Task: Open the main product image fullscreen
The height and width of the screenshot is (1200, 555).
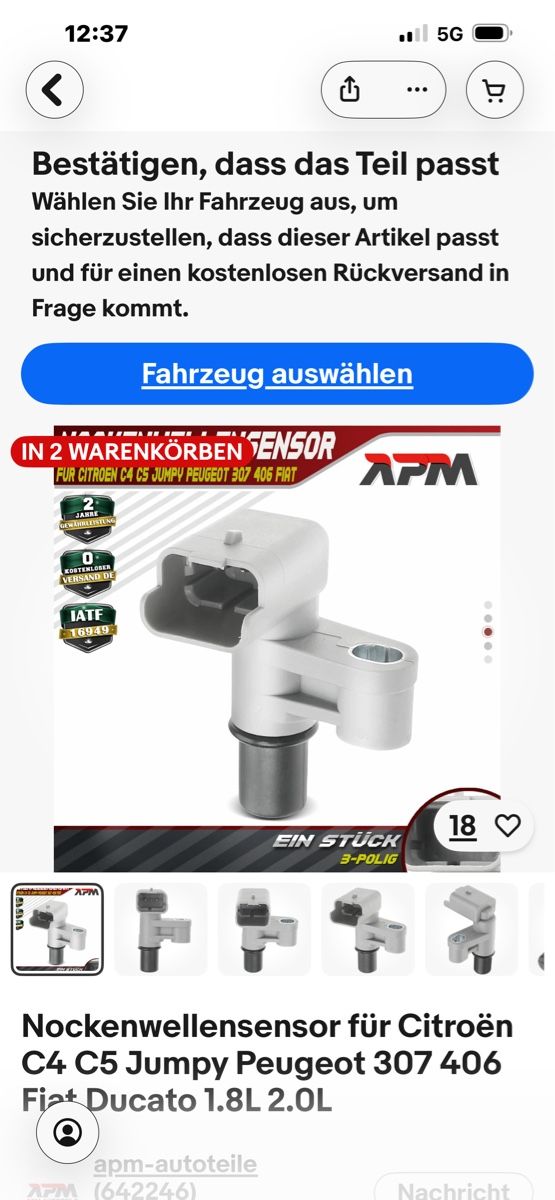Action: (277, 649)
